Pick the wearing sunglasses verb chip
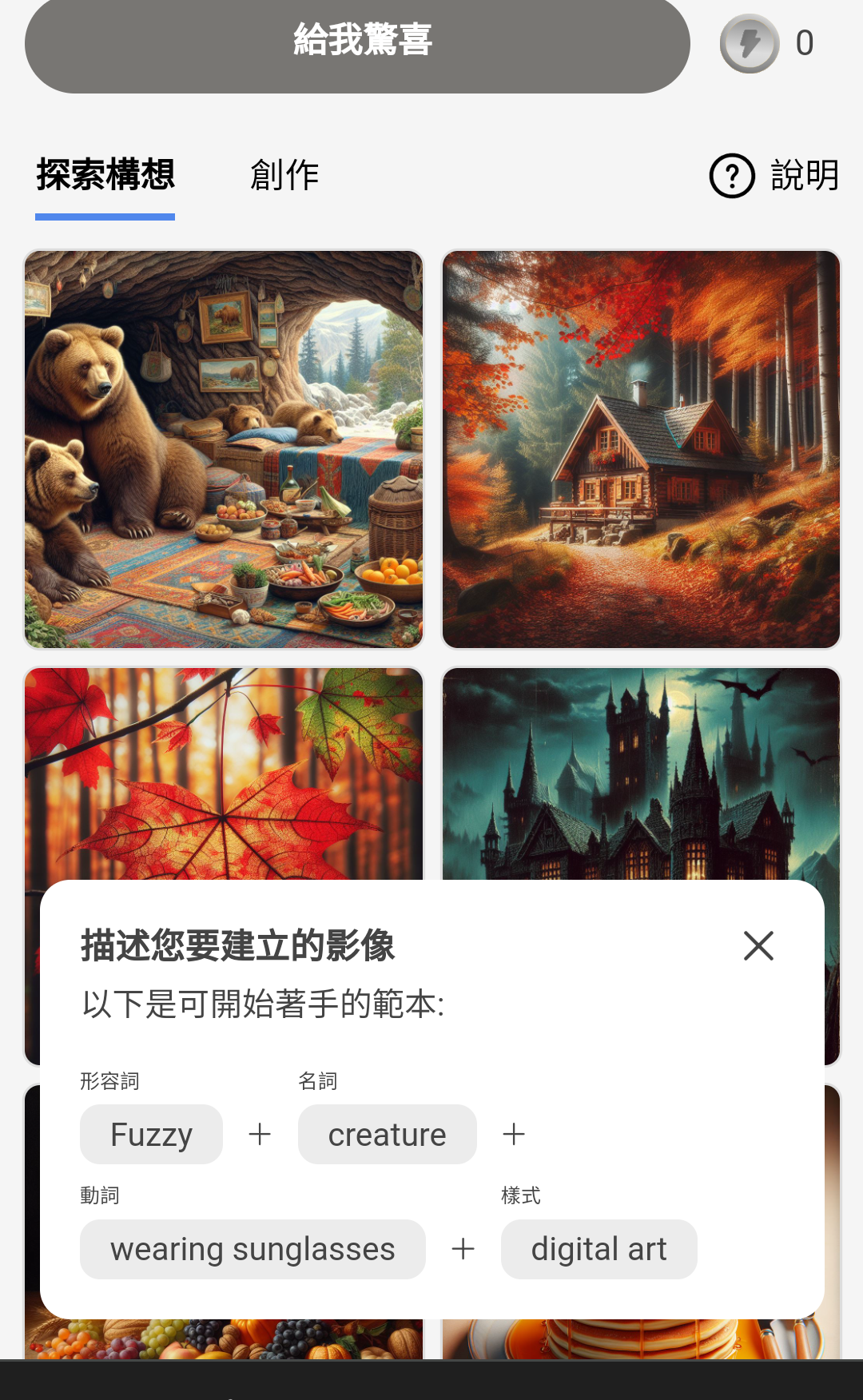The height and width of the screenshot is (1400, 863). click(x=253, y=1249)
